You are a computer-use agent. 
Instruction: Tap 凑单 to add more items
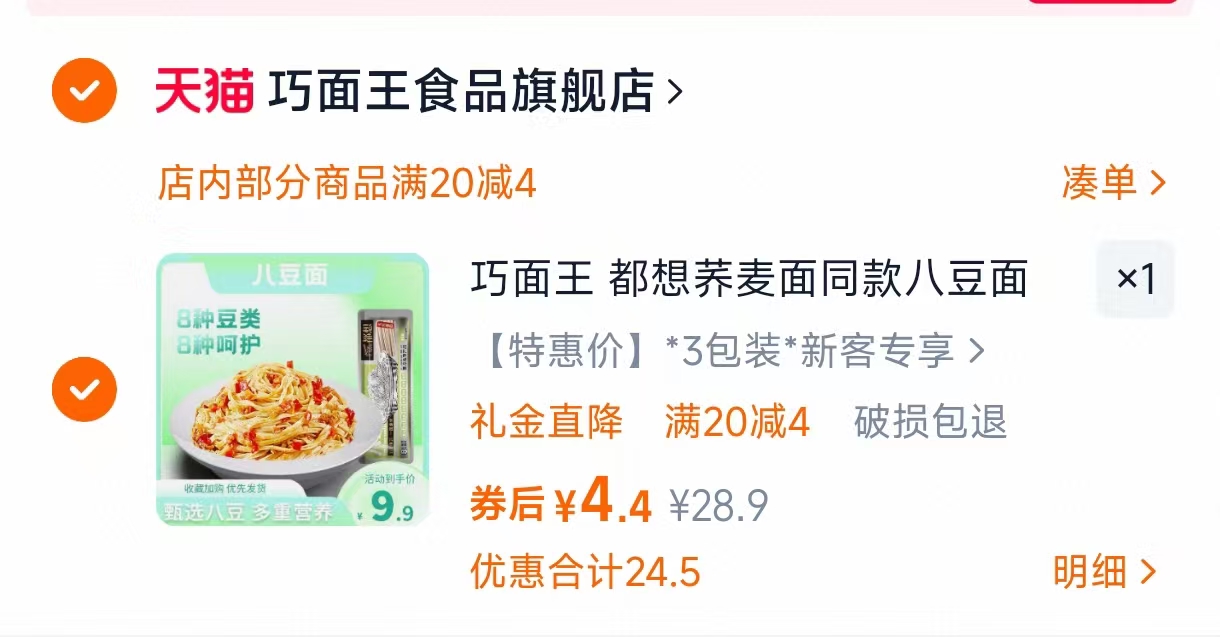tap(1113, 183)
